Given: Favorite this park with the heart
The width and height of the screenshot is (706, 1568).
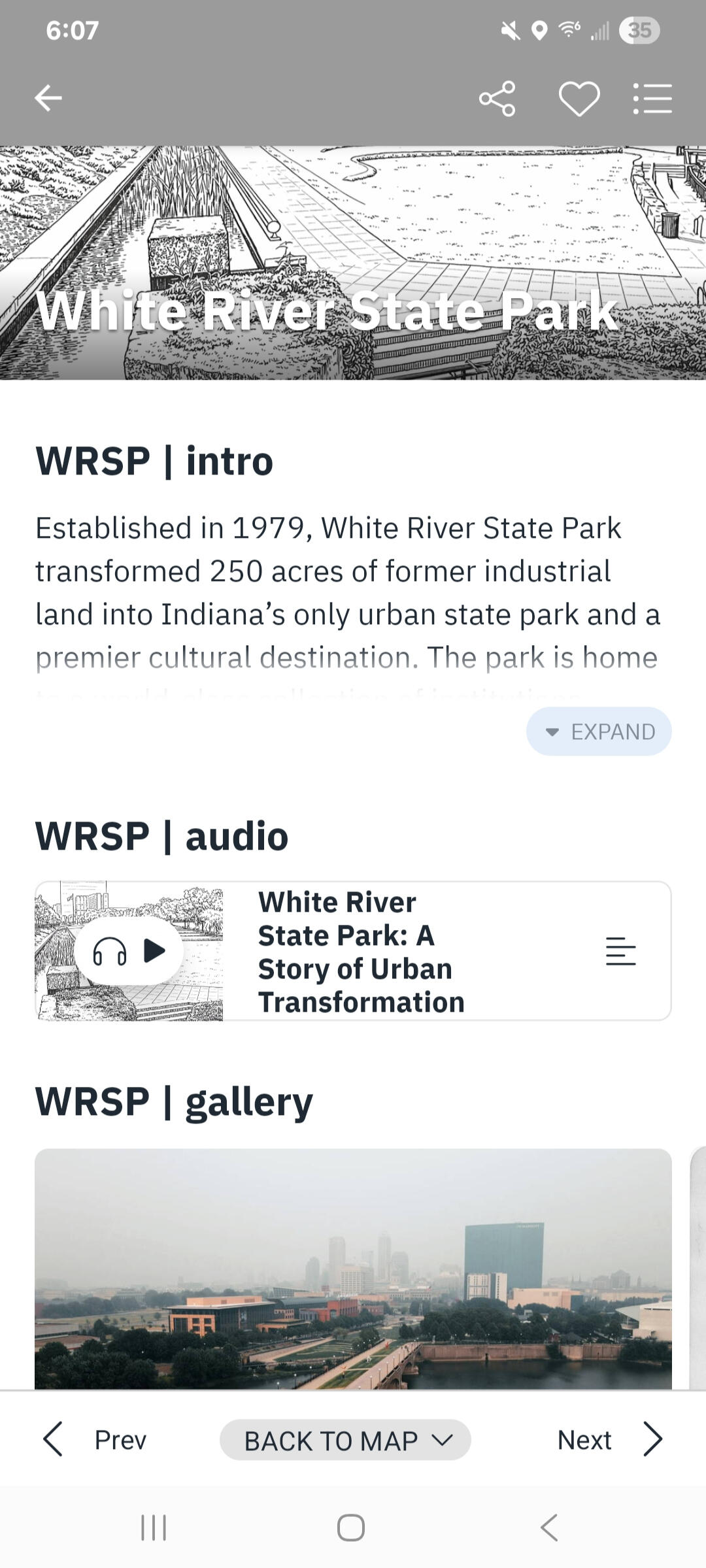Looking at the screenshot, I should pyautogui.click(x=579, y=99).
